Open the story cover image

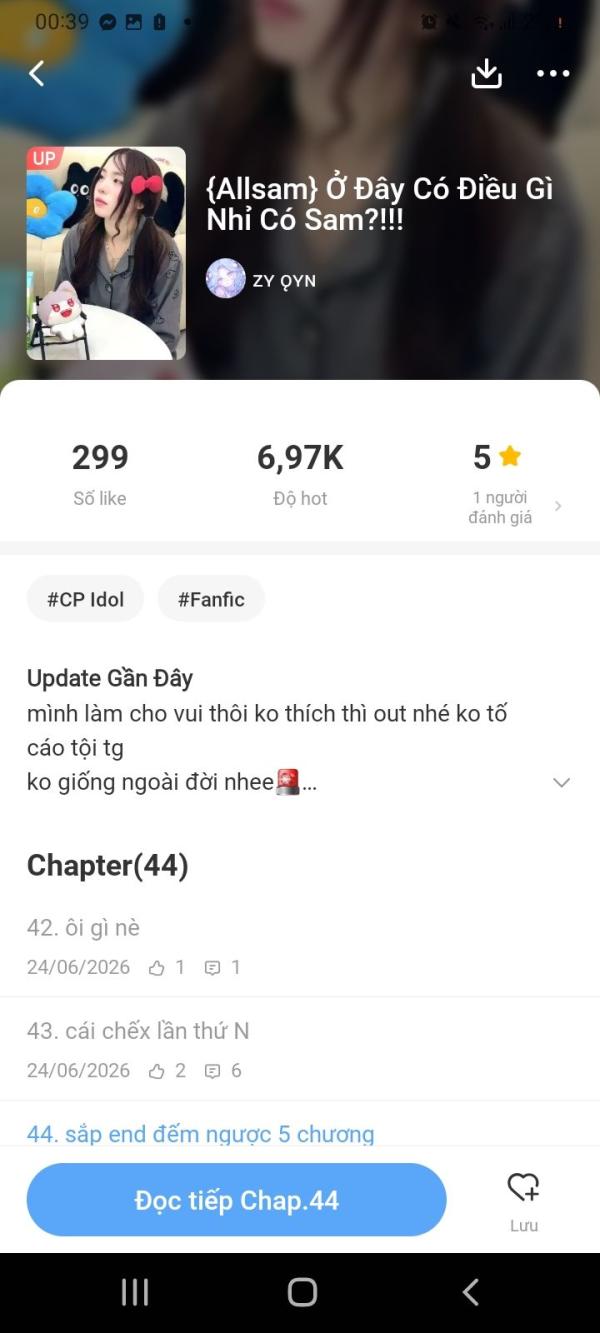[x=106, y=253]
